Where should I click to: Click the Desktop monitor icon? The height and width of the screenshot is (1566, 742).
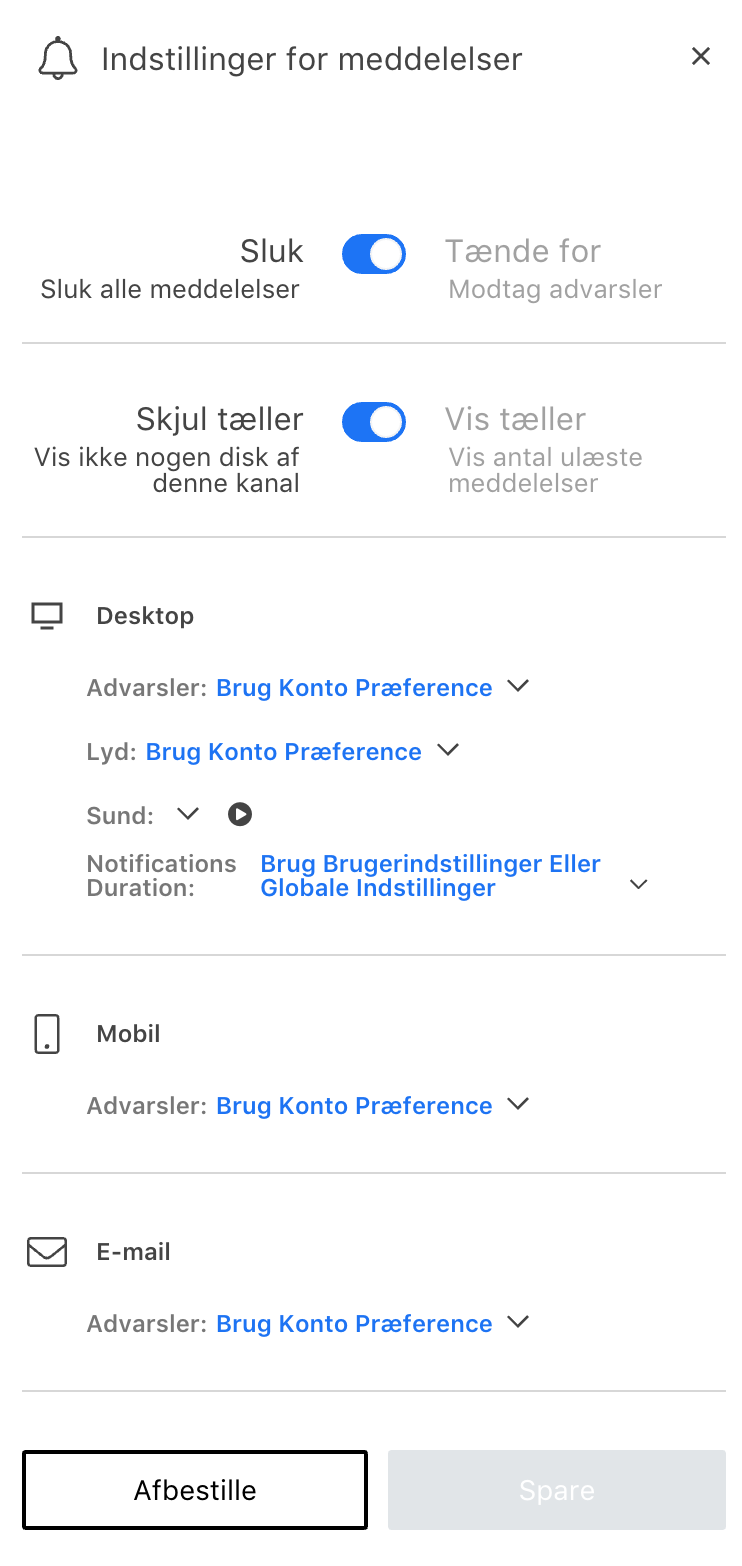[x=46, y=615]
